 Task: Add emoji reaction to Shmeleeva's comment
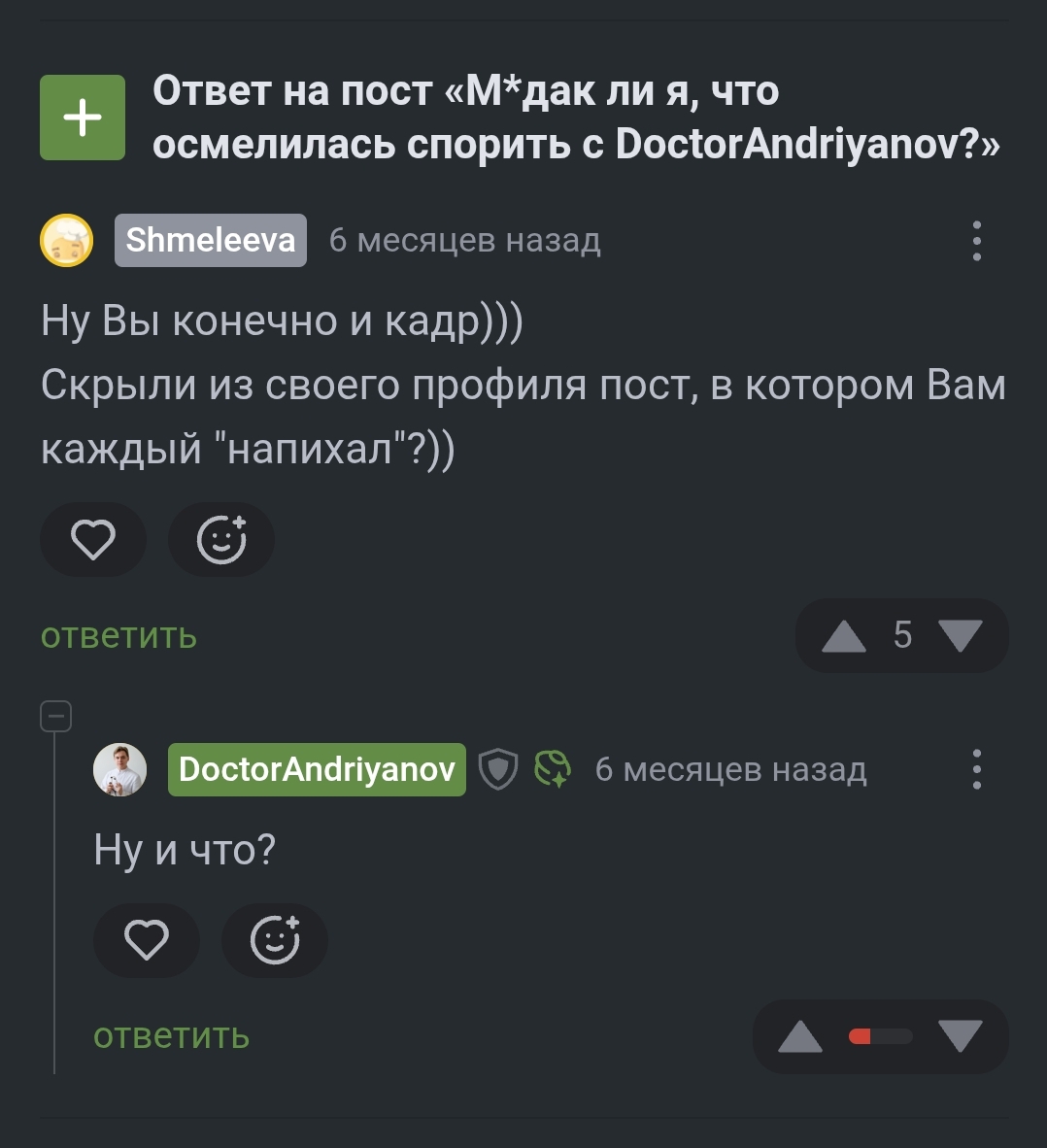pyautogui.click(x=221, y=539)
